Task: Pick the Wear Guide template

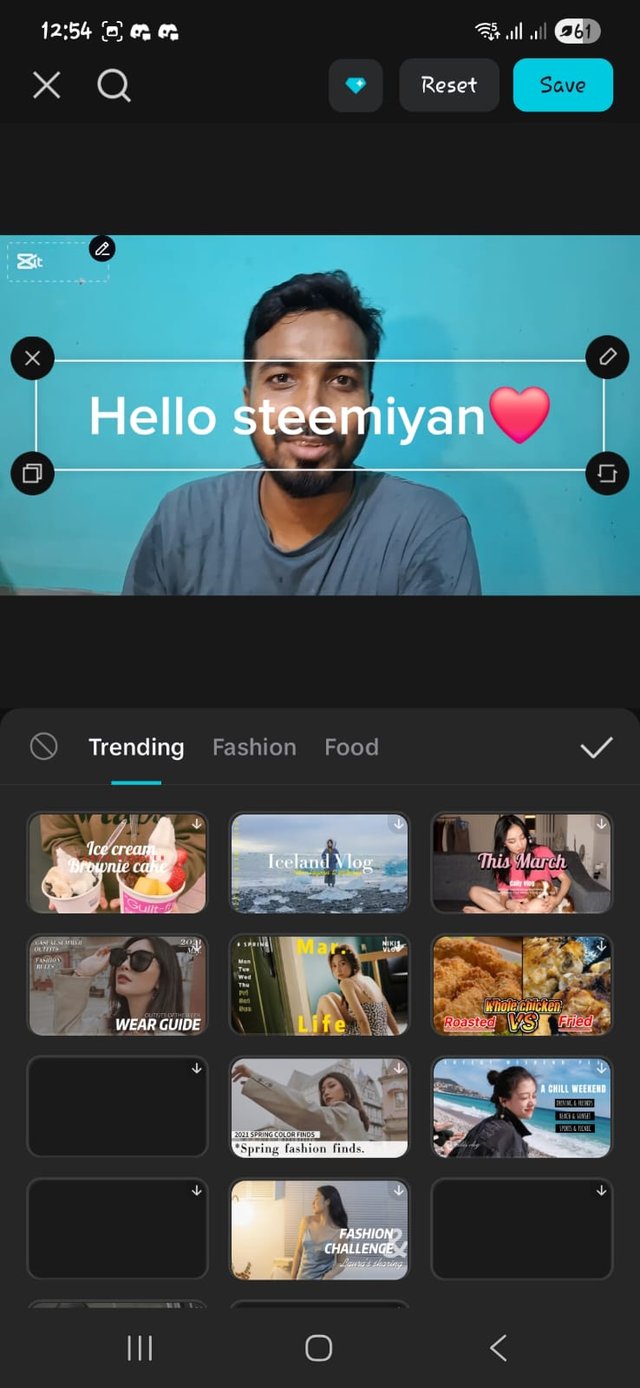Action: [118, 985]
